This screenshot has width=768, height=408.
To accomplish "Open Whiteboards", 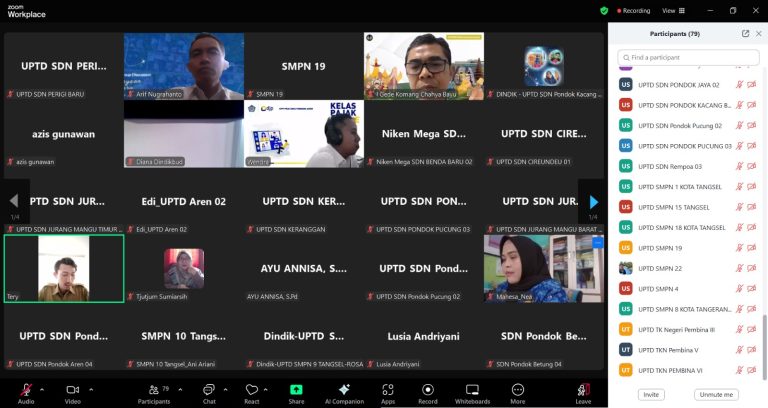I will [x=472, y=392].
